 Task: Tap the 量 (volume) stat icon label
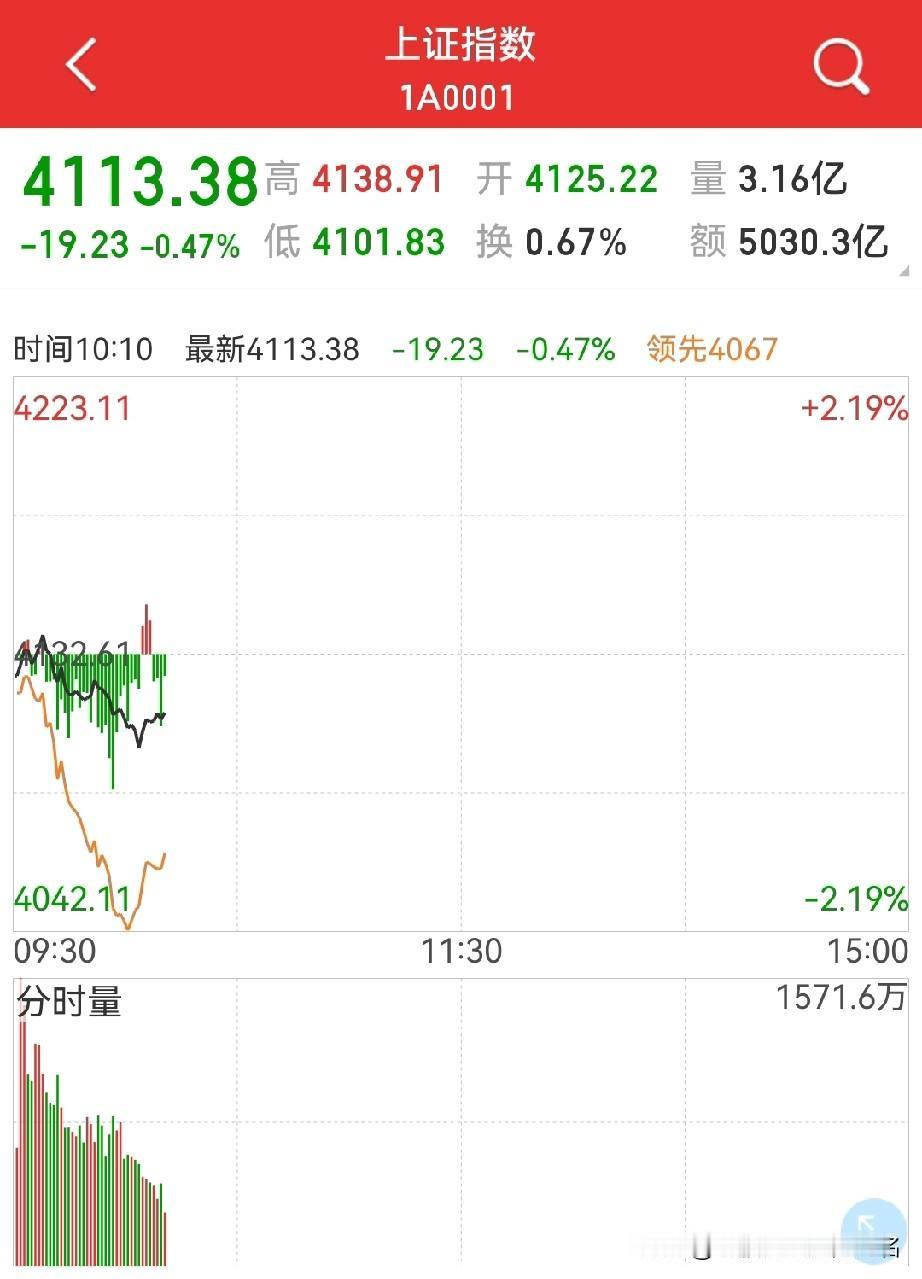click(x=707, y=178)
